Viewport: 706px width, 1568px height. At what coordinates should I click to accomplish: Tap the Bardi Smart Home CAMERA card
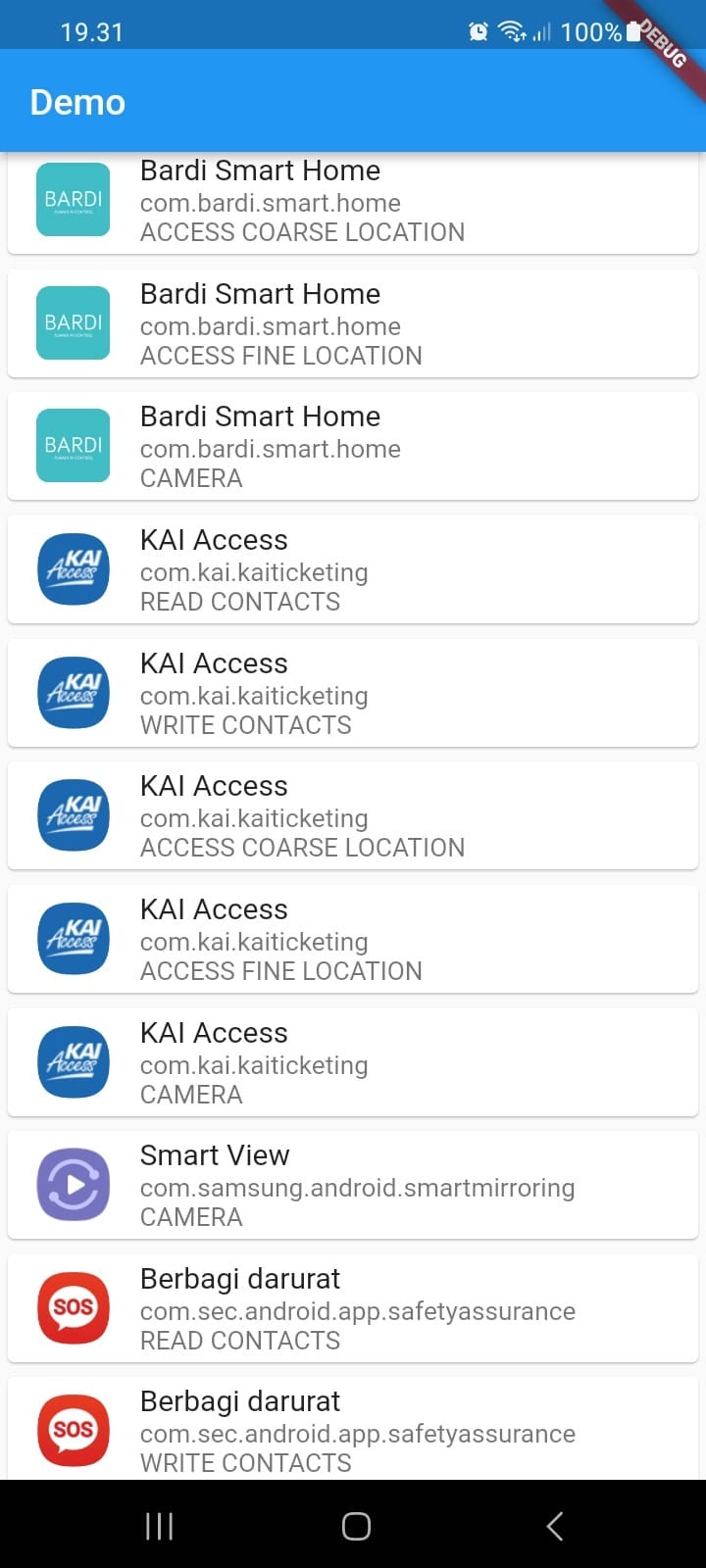(x=353, y=446)
